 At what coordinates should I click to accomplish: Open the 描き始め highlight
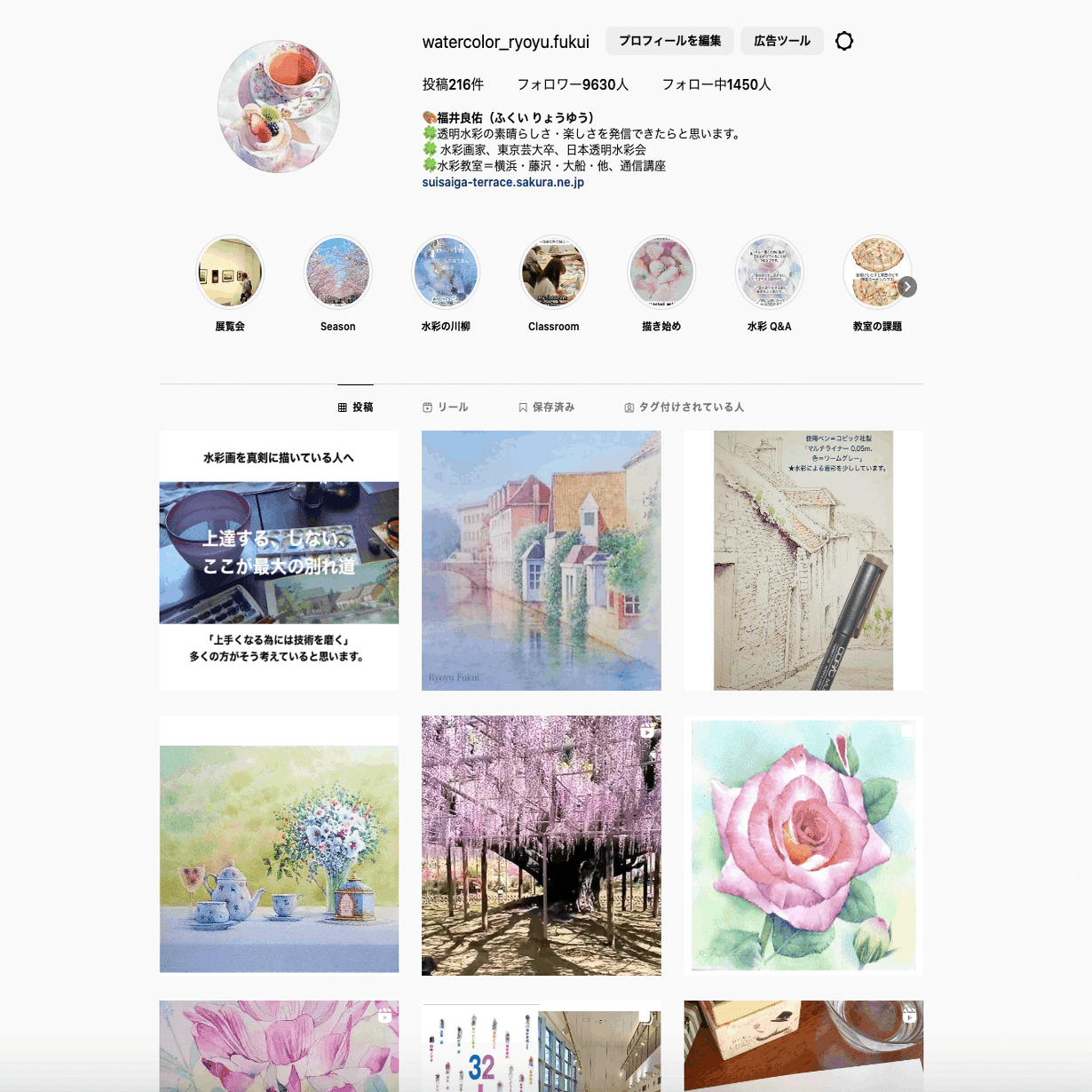click(x=661, y=273)
